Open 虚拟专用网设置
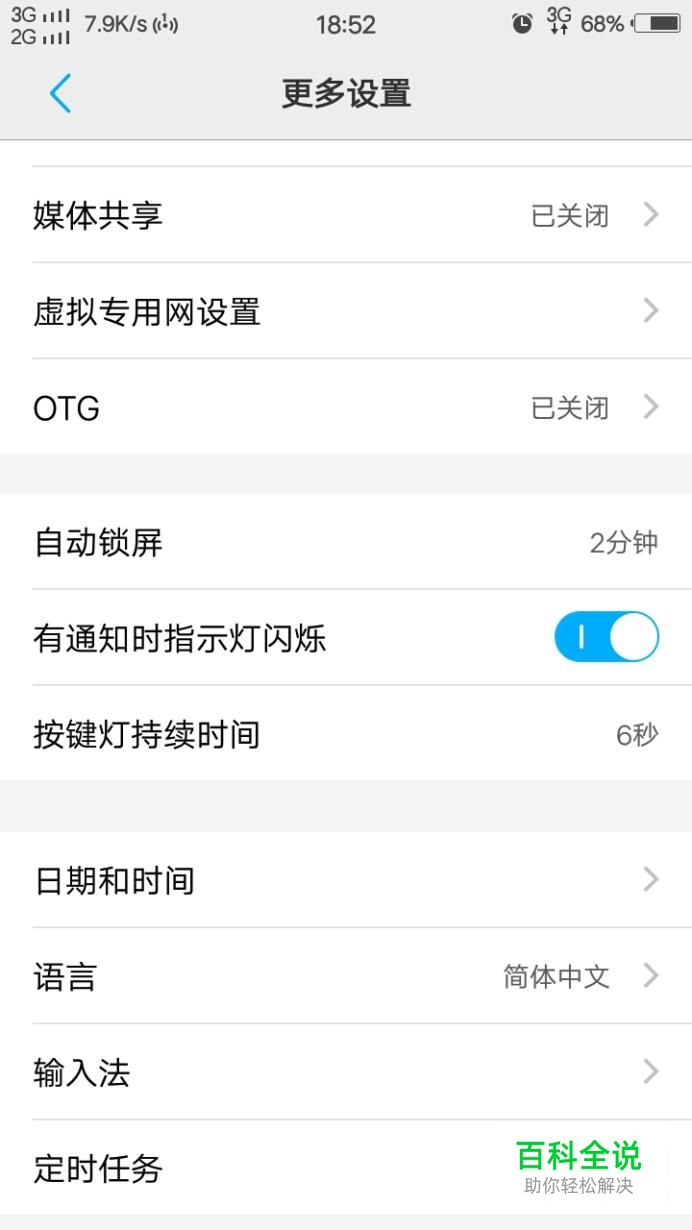Image resolution: width=692 pixels, height=1230 pixels. click(x=346, y=311)
